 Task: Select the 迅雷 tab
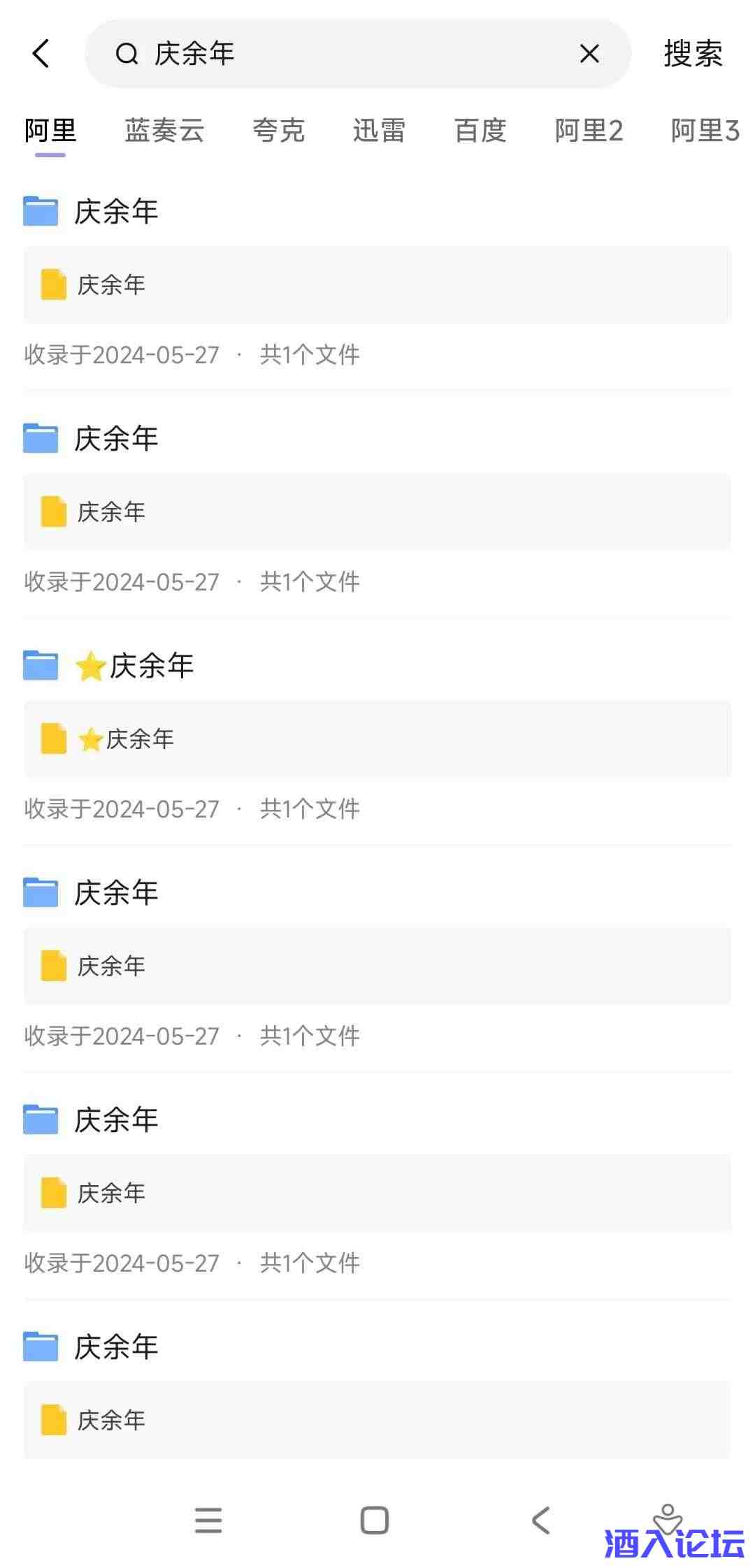coord(379,131)
